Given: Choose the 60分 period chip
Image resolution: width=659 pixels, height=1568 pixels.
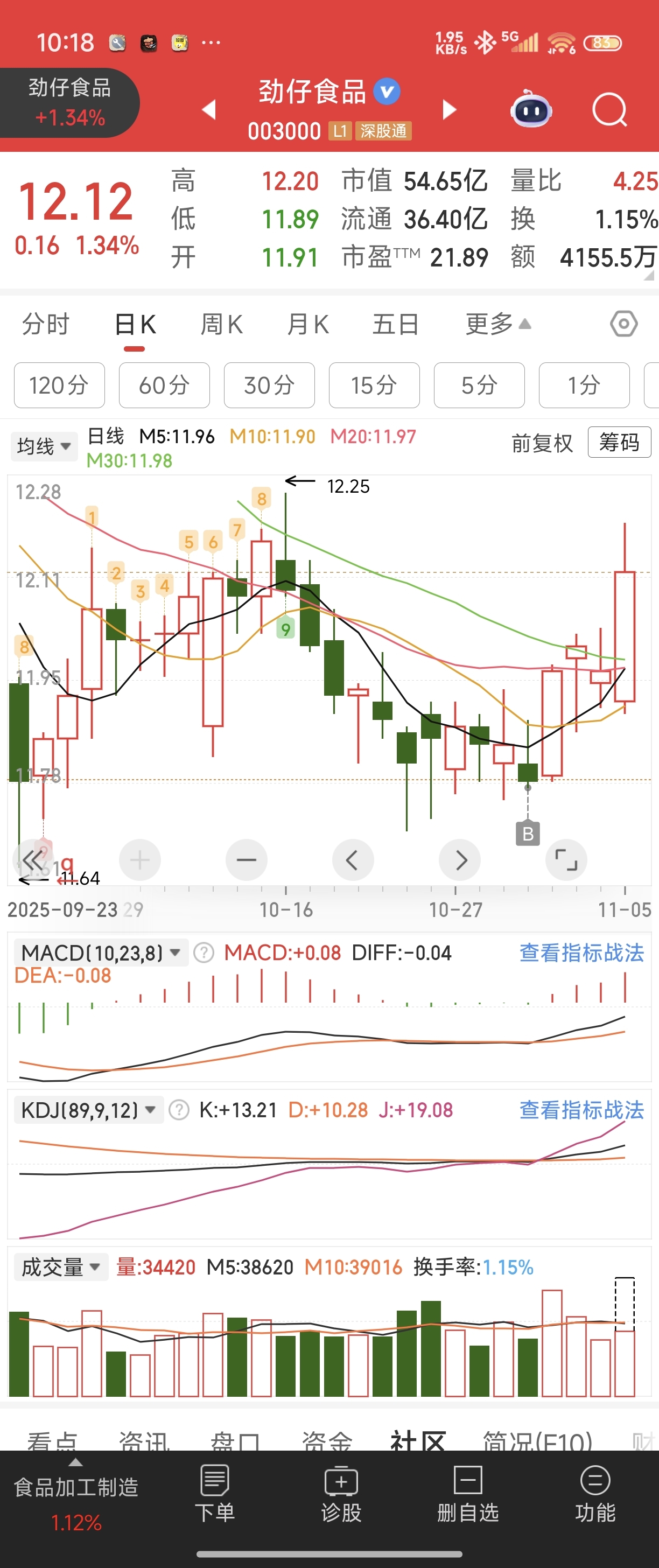Looking at the screenshot, I should coord(164,386).
